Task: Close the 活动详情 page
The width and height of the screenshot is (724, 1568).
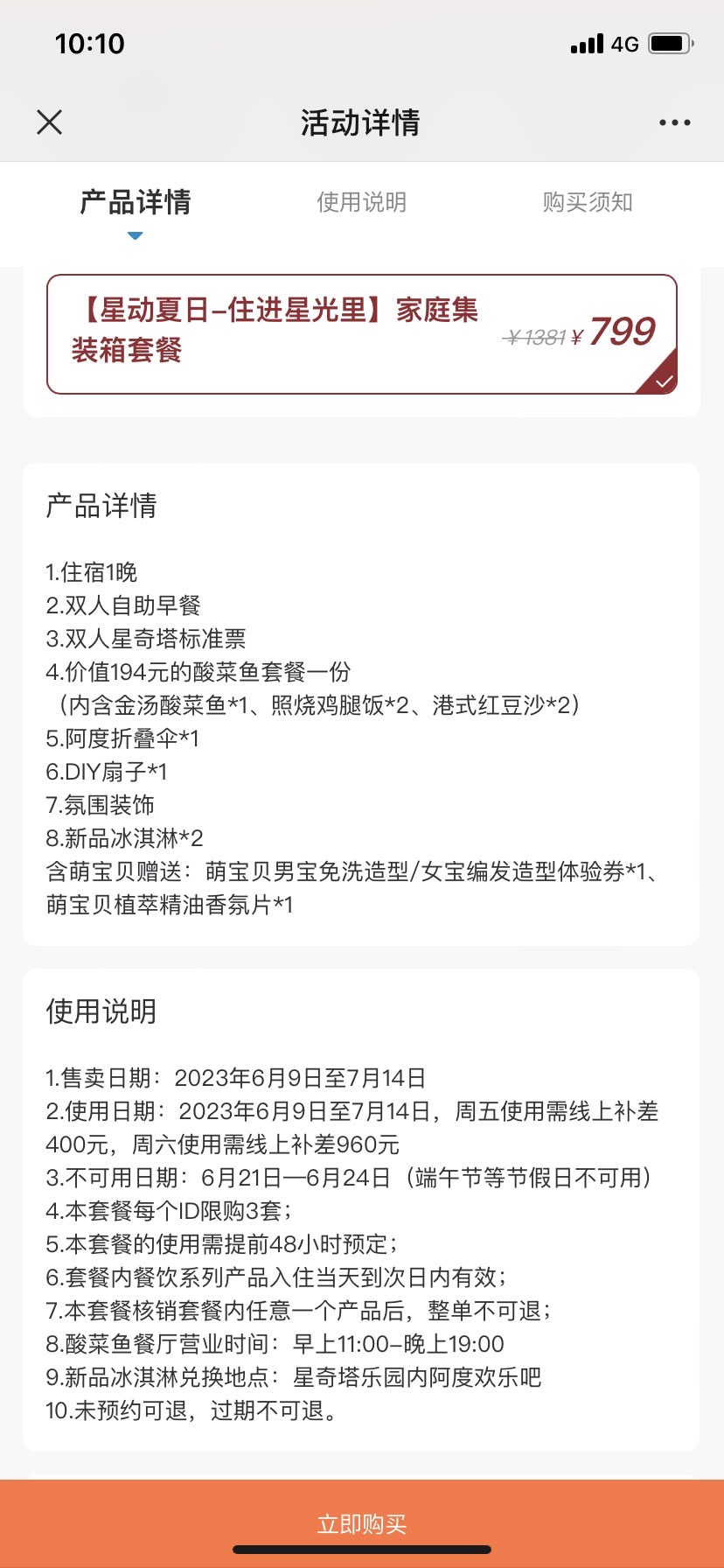Action: (50, 122)
